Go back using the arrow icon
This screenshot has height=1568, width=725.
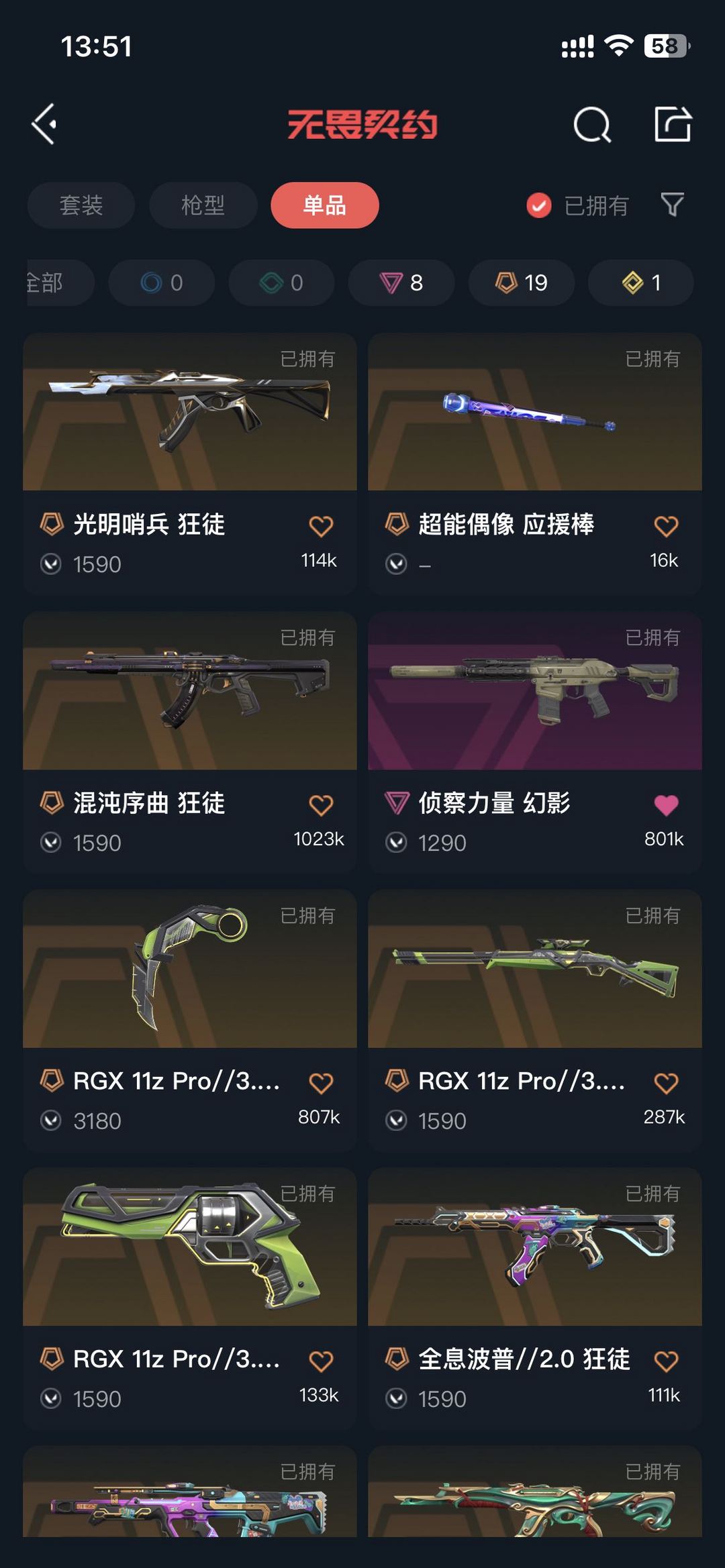point(44,124)
